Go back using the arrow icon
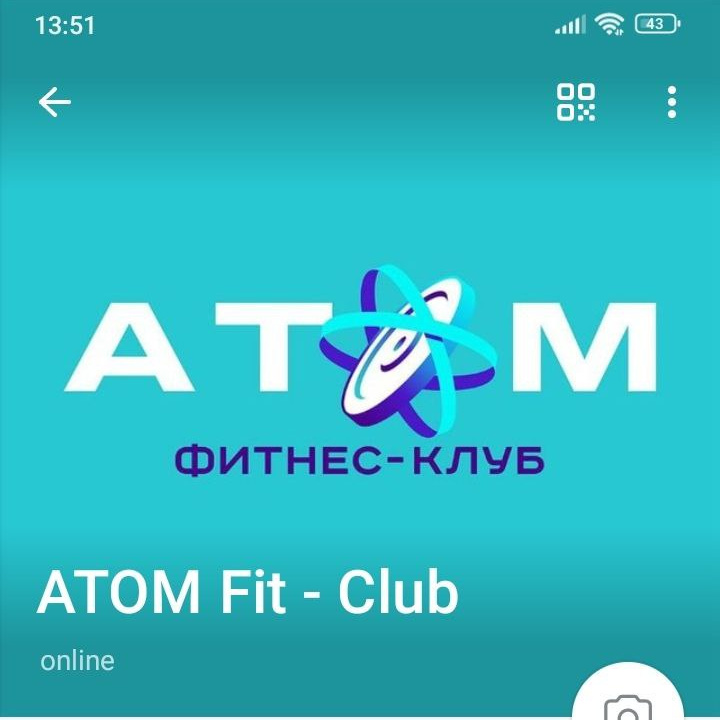 (54, 102)
